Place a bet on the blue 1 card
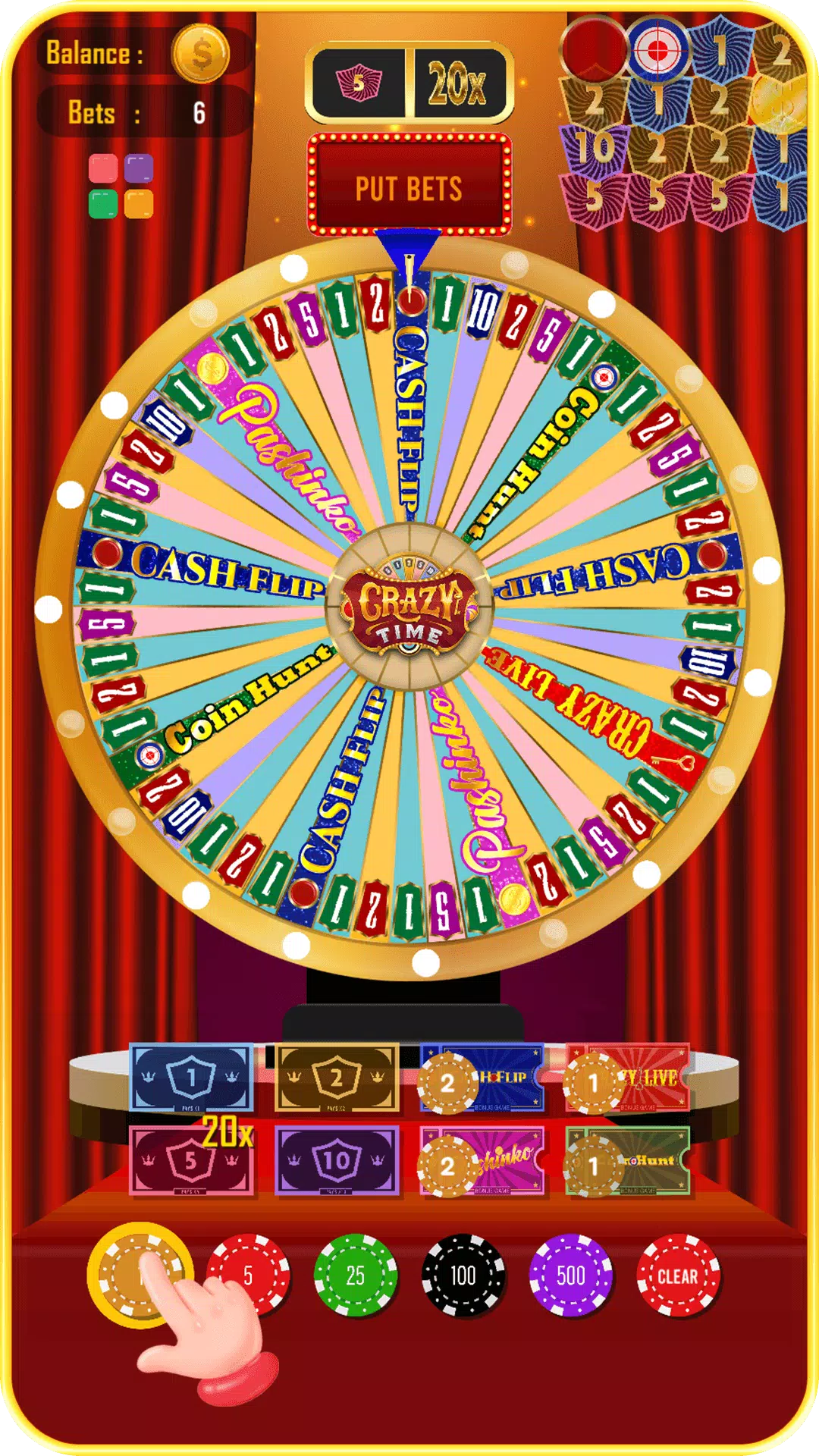Image resolution: width=819 pixels, height=1456 pixels. click(191, 1078)
